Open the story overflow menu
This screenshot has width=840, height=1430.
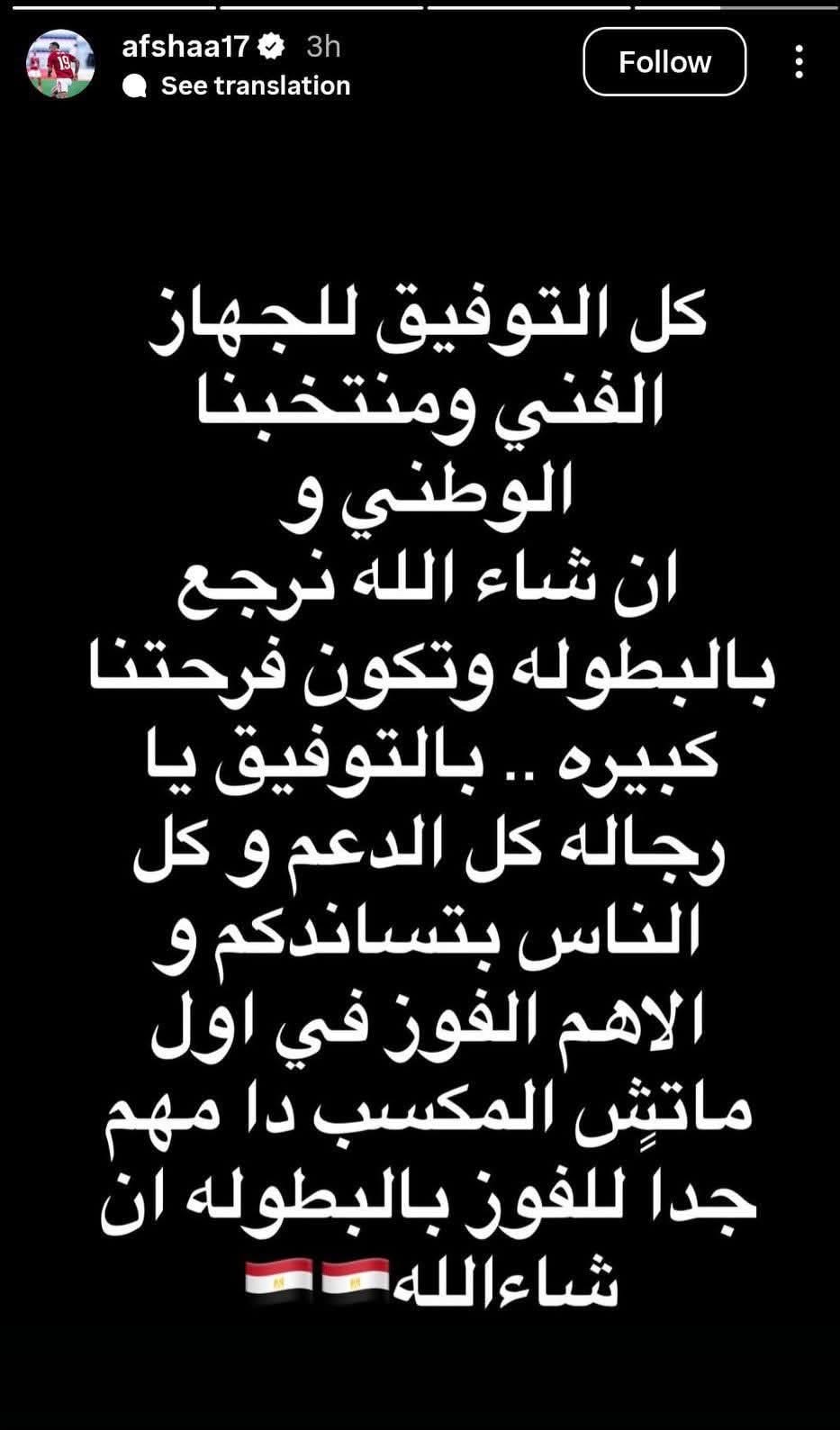(x=799, y=62)
